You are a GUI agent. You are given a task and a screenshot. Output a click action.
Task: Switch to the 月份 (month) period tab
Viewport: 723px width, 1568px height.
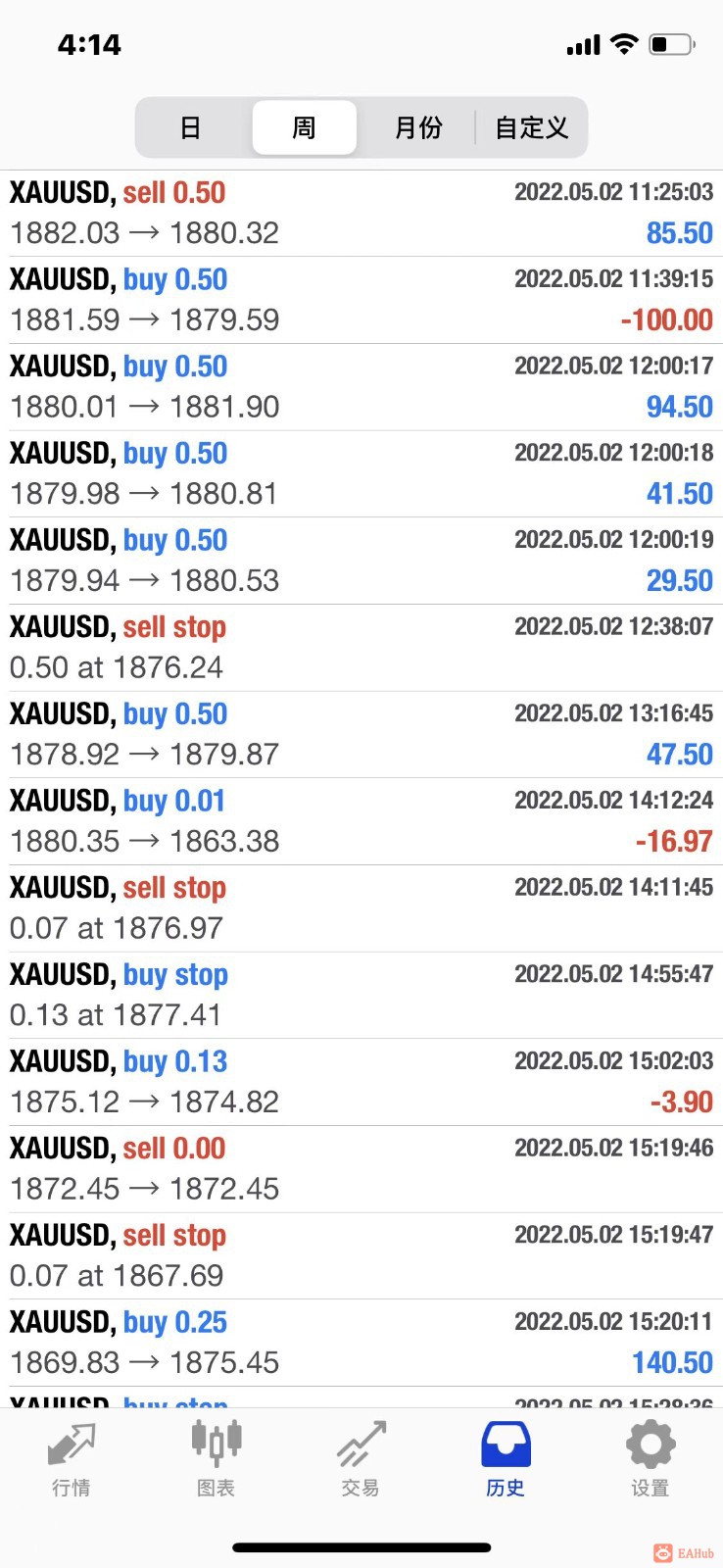tap(417, 127)
